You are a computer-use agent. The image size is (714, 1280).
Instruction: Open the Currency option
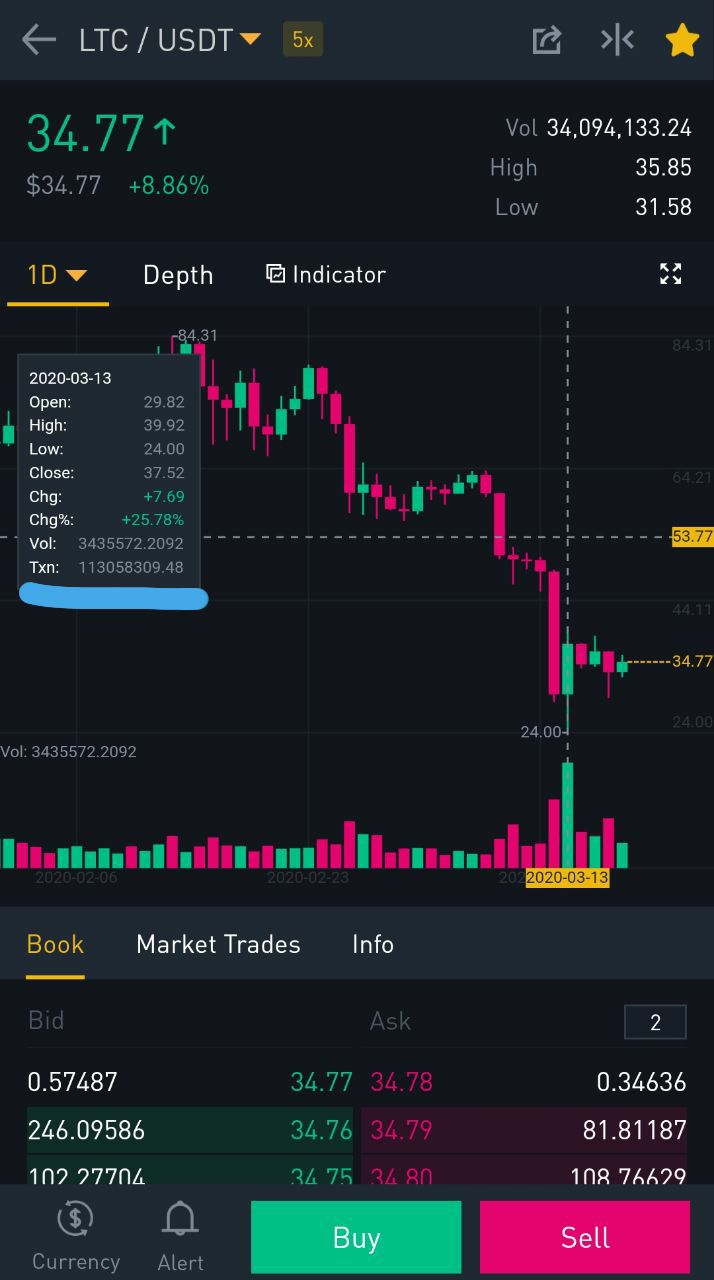coord(75,1236)
